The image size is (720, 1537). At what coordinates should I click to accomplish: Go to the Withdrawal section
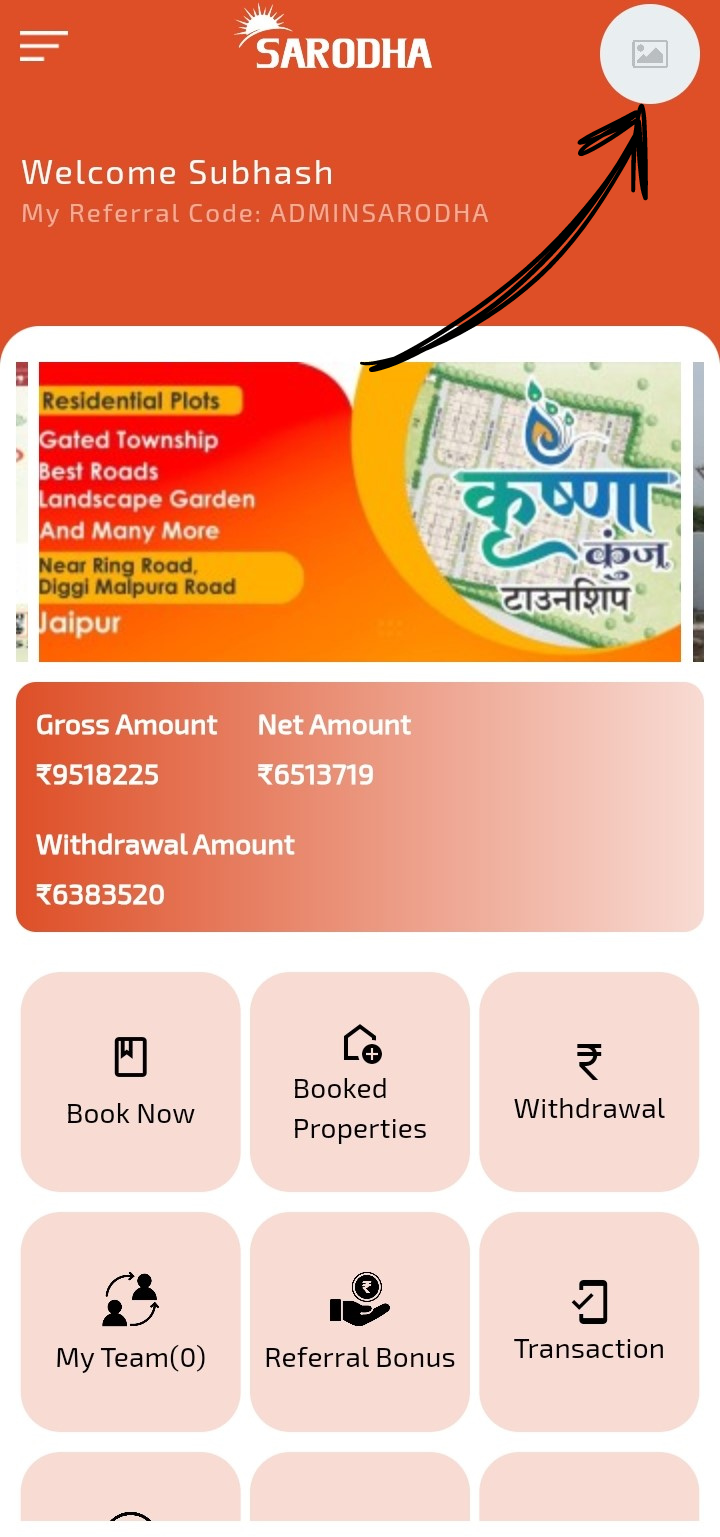point(589,1082)
